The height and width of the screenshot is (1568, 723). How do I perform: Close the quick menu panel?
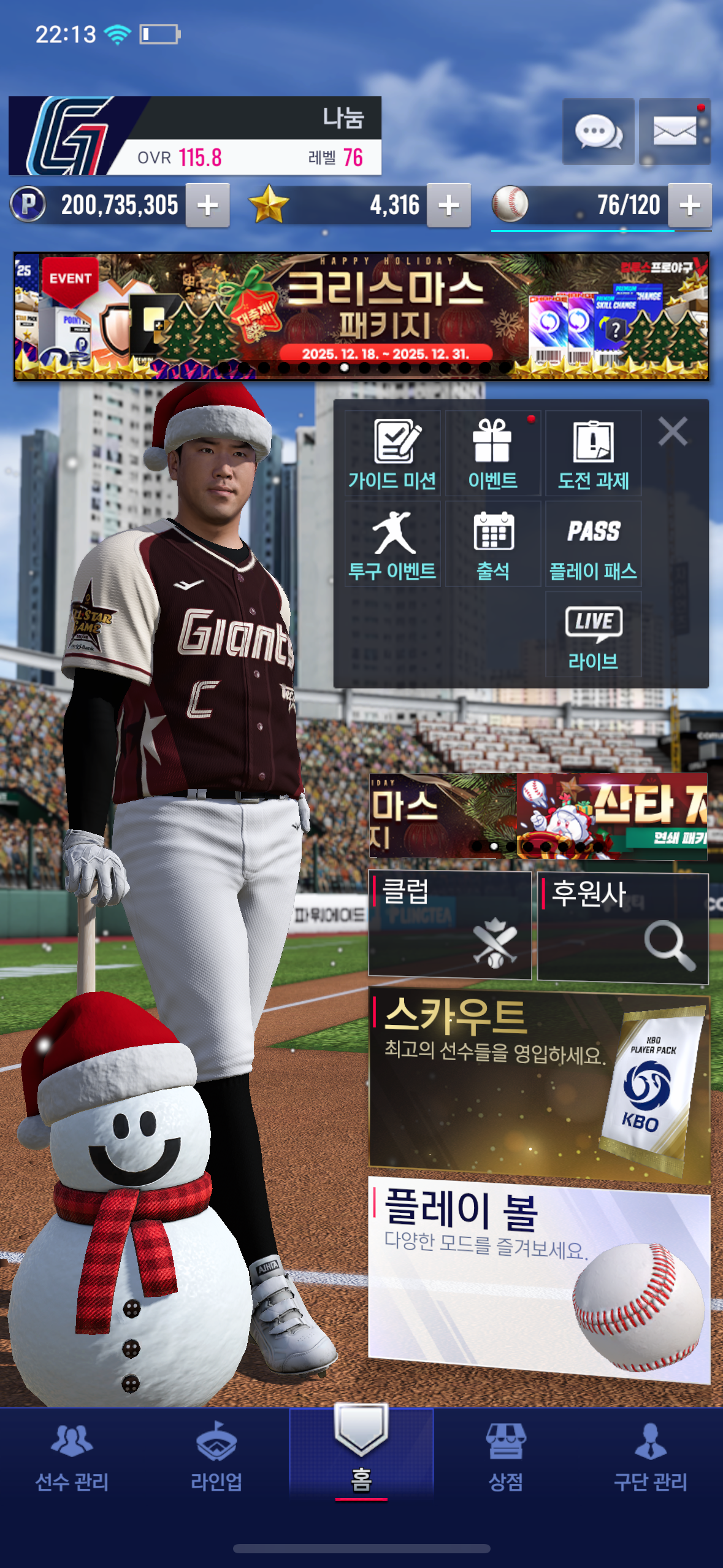tap(673, 431)
